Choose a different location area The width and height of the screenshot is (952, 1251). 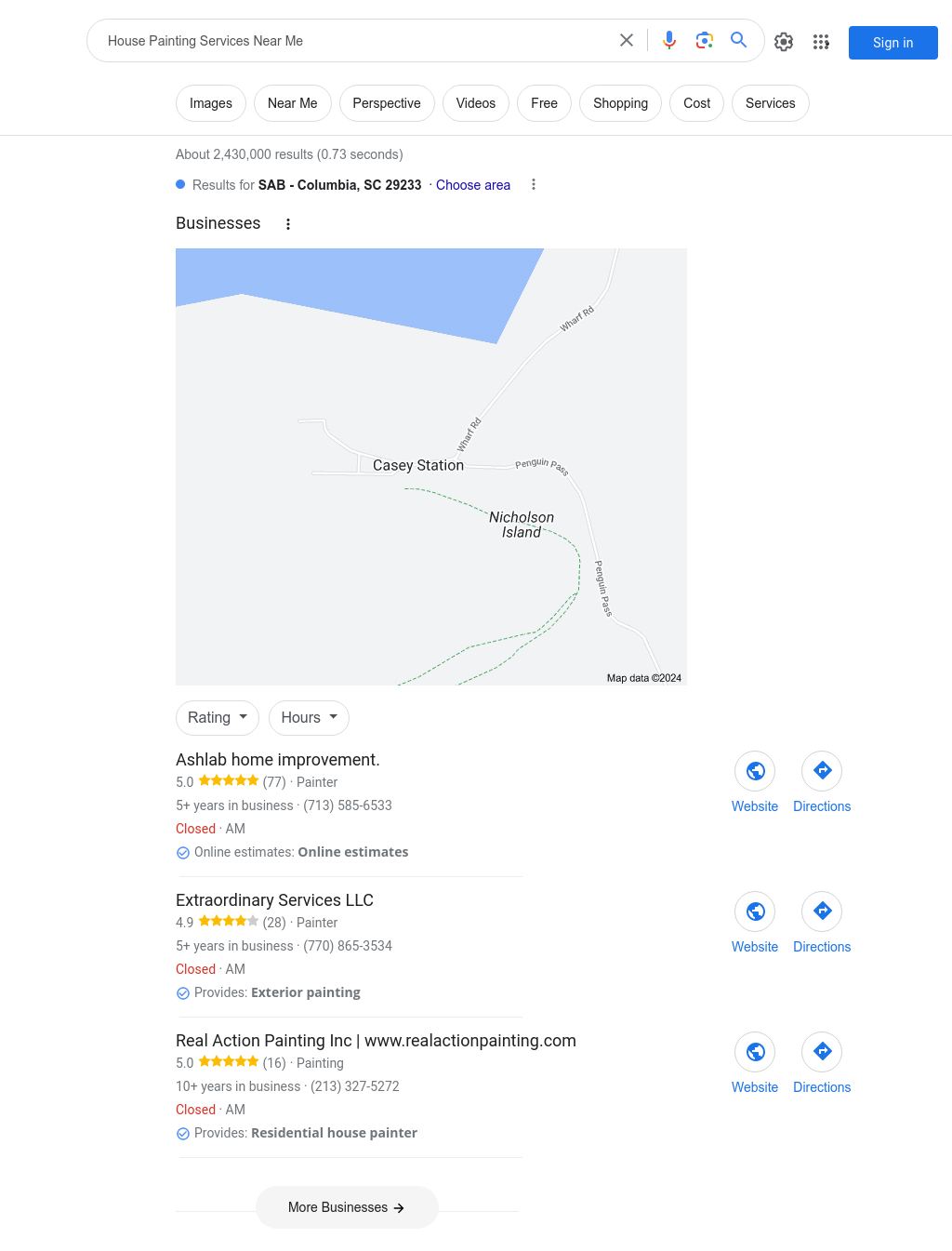(473, 185)
